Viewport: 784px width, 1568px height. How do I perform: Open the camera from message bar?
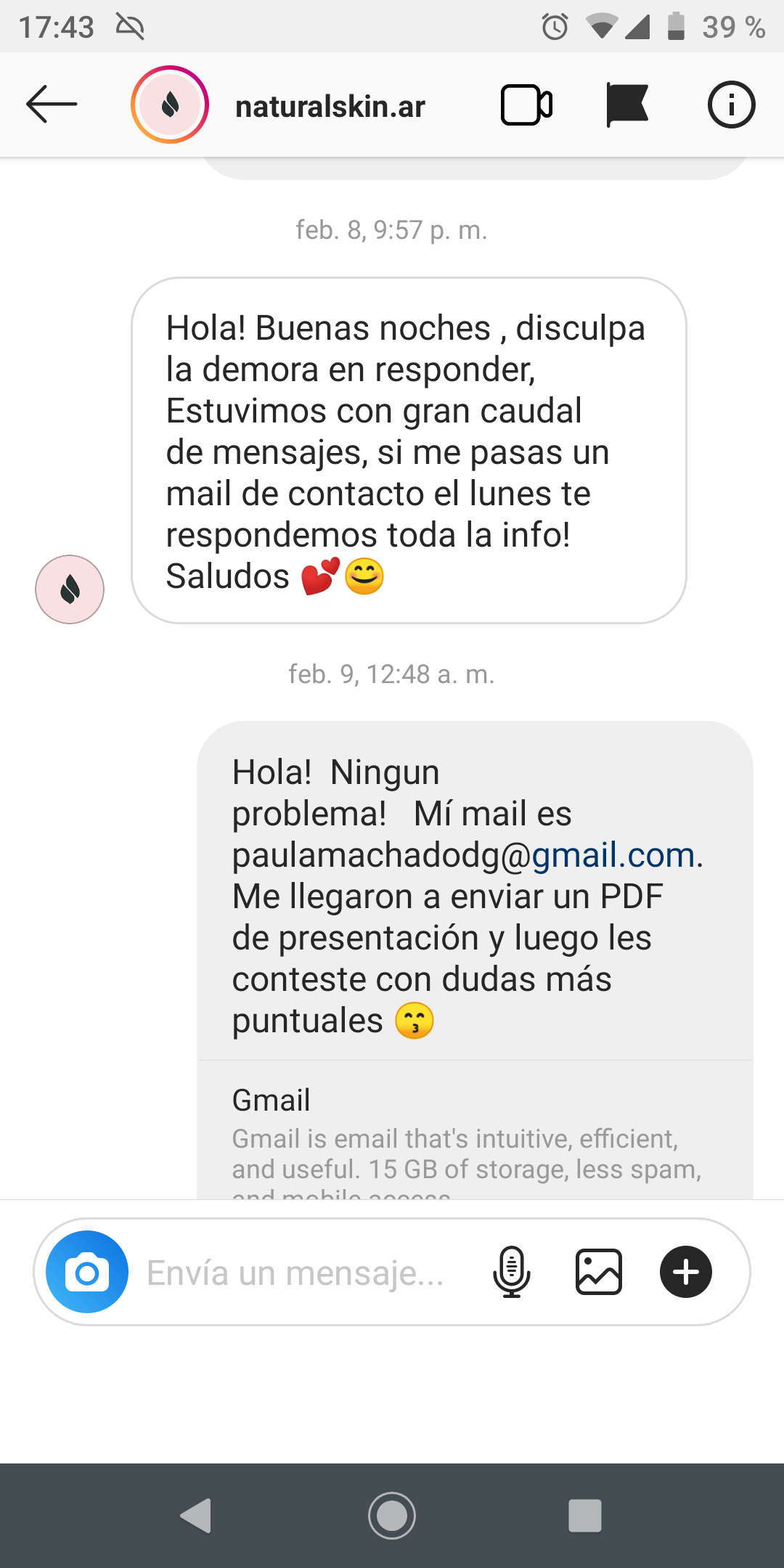coord(87,1272)
